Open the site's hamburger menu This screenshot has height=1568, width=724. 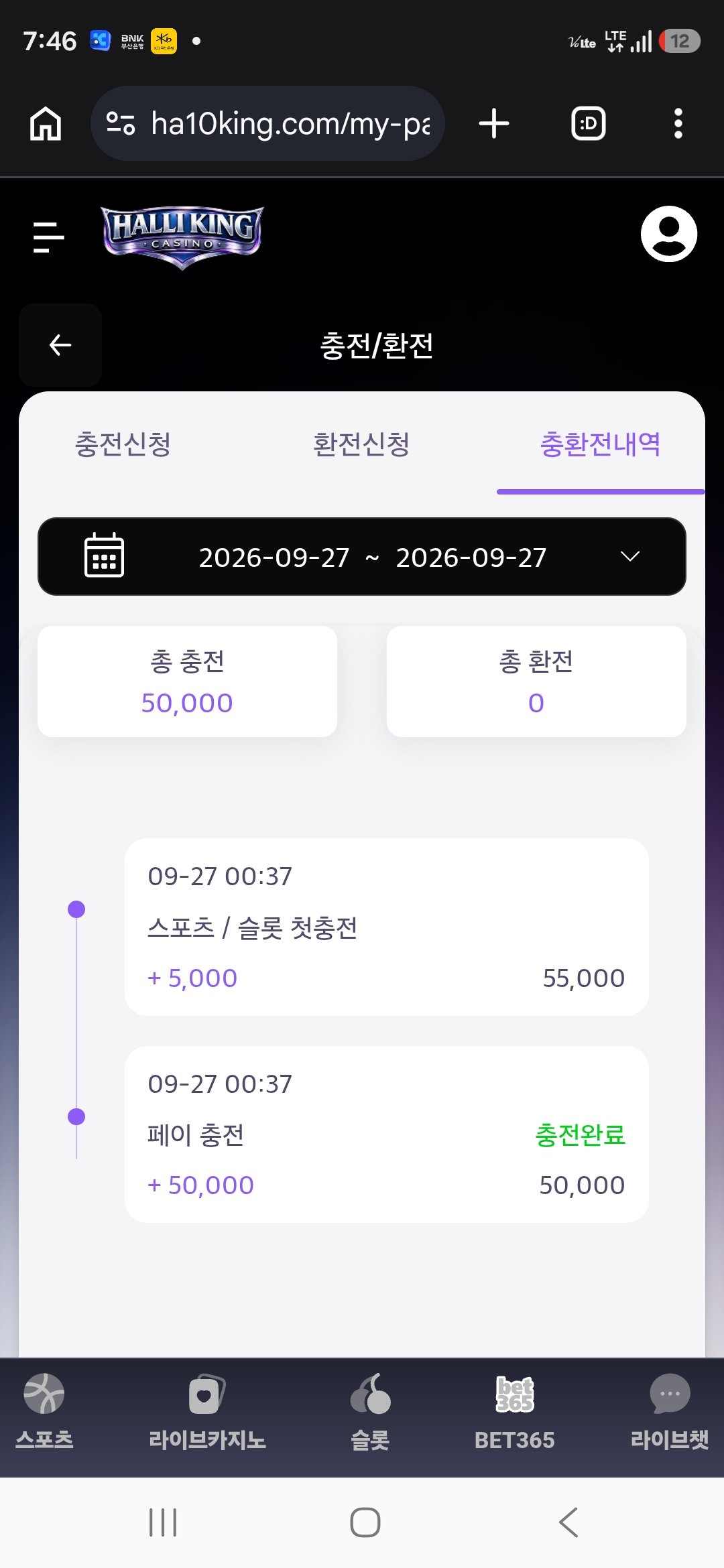[x=49, y=237]
